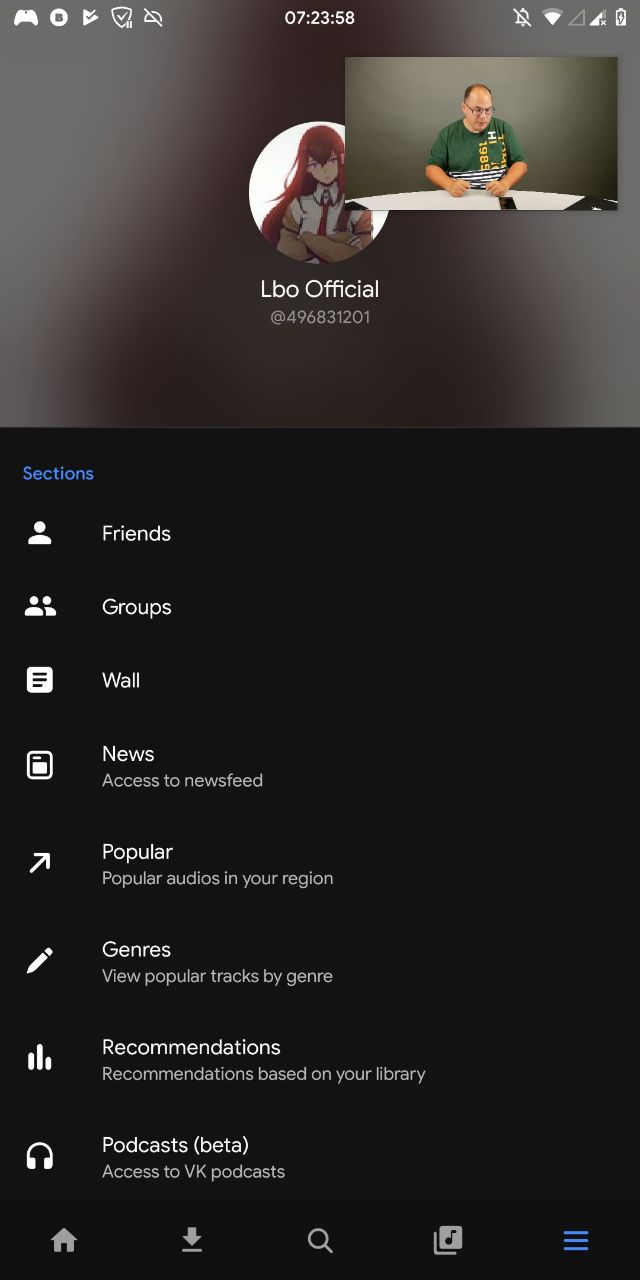Open the Friends section
640x1280 pixels.
click(x=136, y=534)
